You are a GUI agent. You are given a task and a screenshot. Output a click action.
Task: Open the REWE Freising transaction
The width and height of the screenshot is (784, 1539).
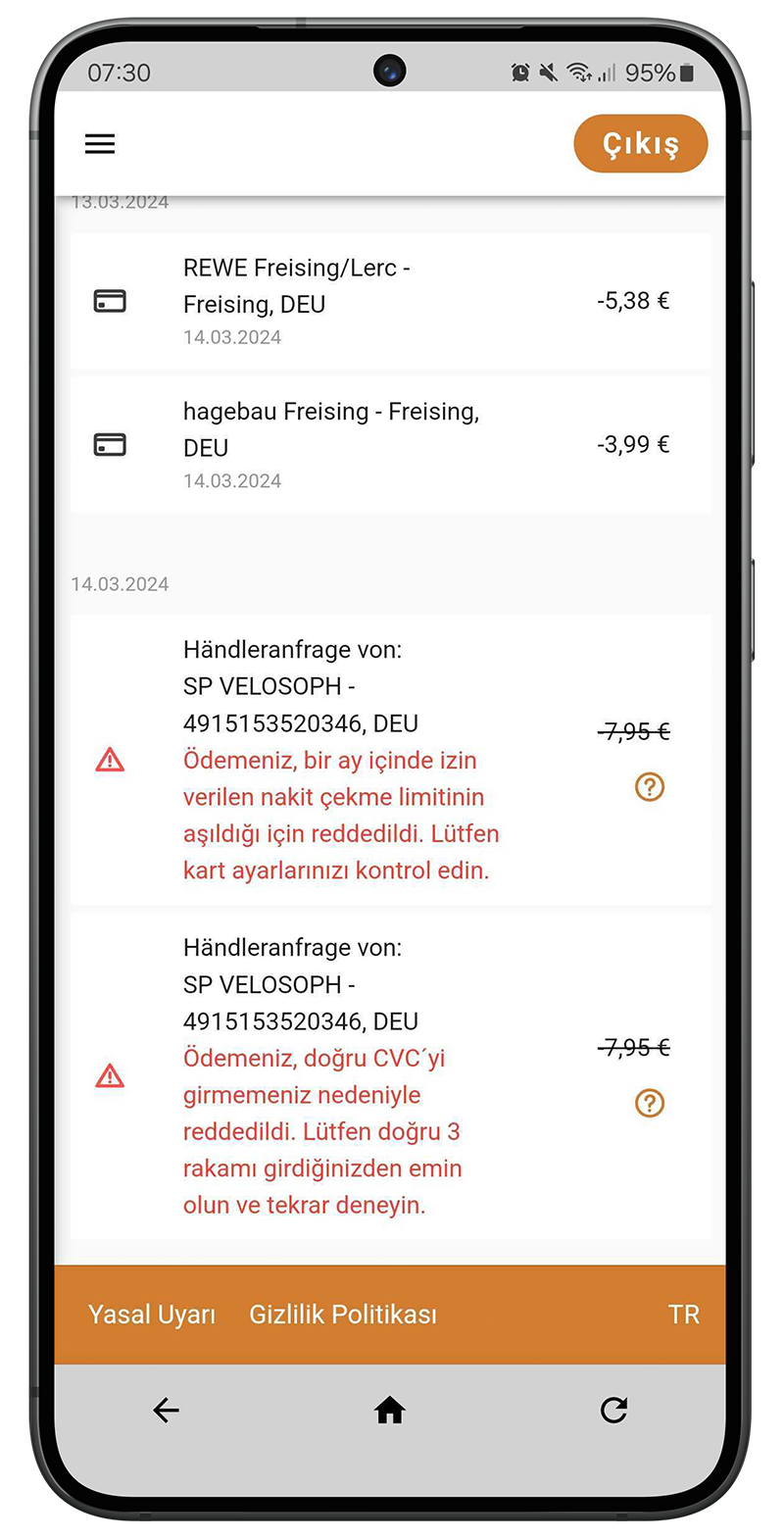tap(390, 301)
